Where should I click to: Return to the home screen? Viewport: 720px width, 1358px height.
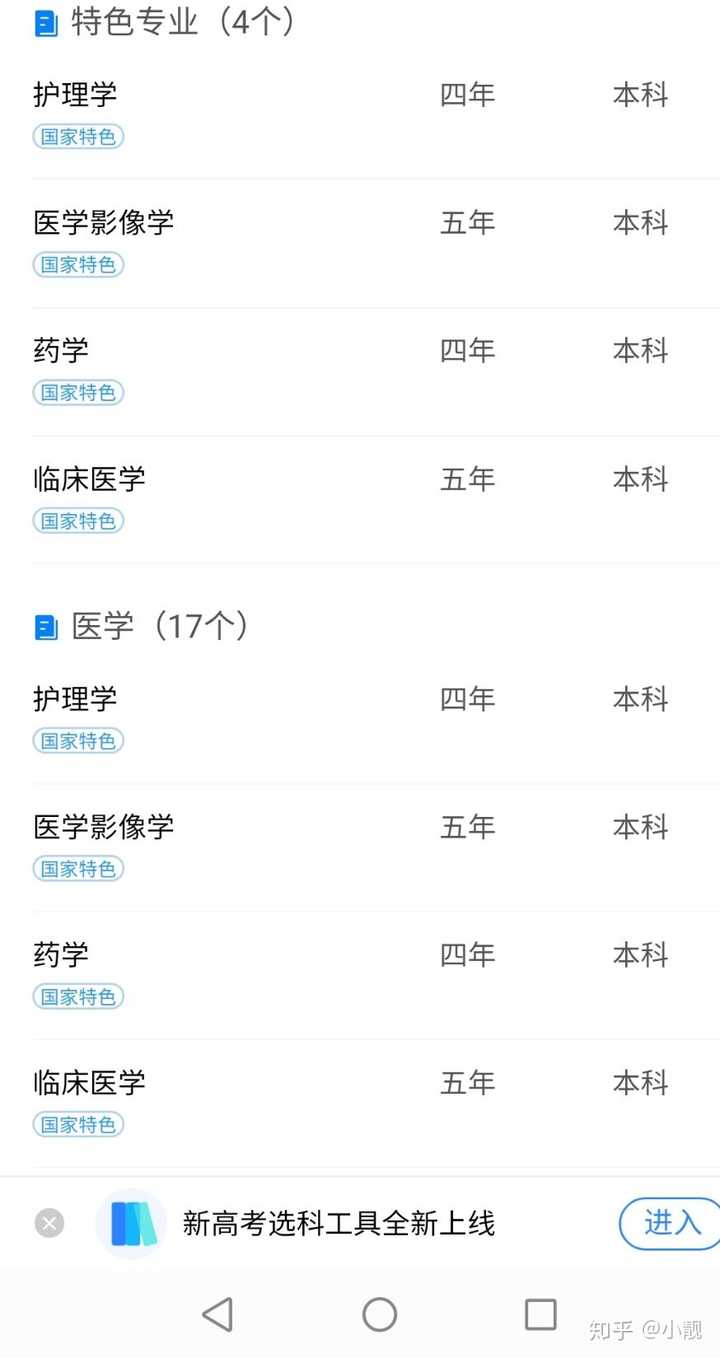tap(379, 1314)
